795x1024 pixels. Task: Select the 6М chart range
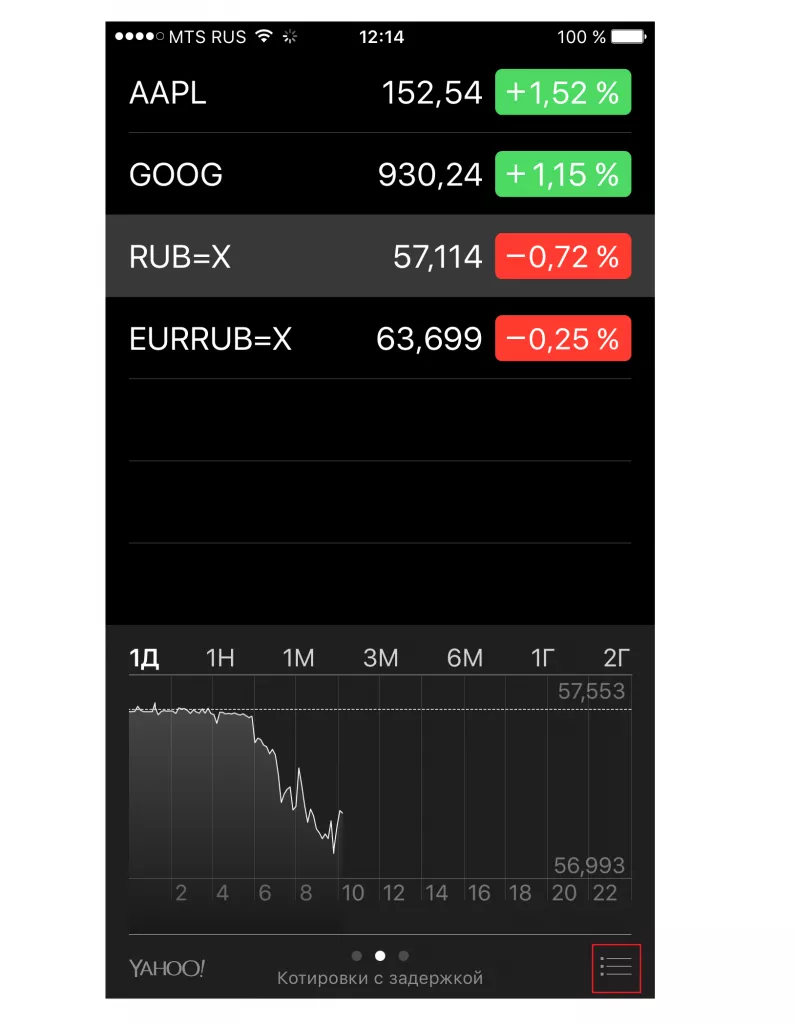(x=465, y=658)
